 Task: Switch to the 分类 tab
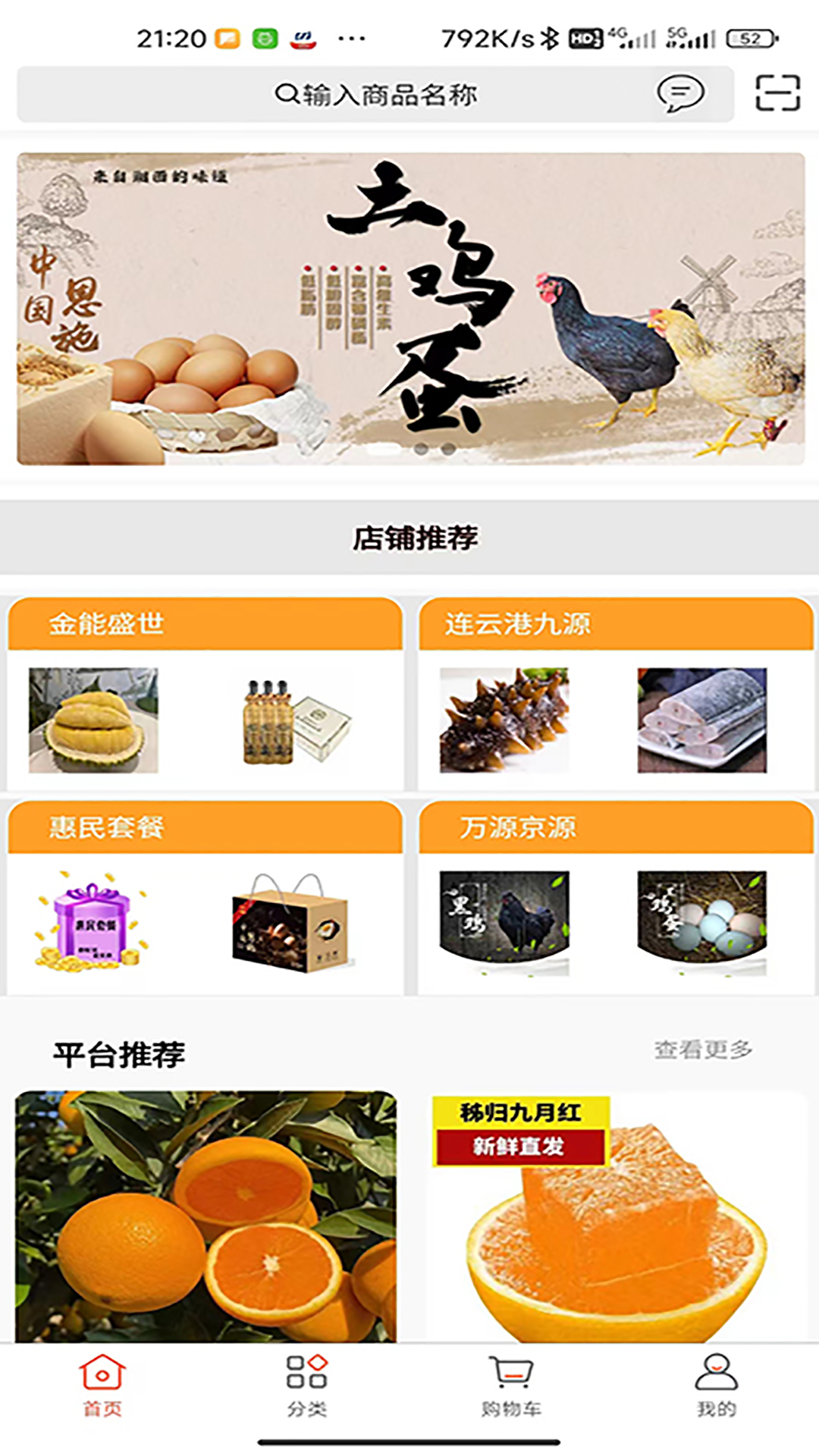pos(307,1385)
